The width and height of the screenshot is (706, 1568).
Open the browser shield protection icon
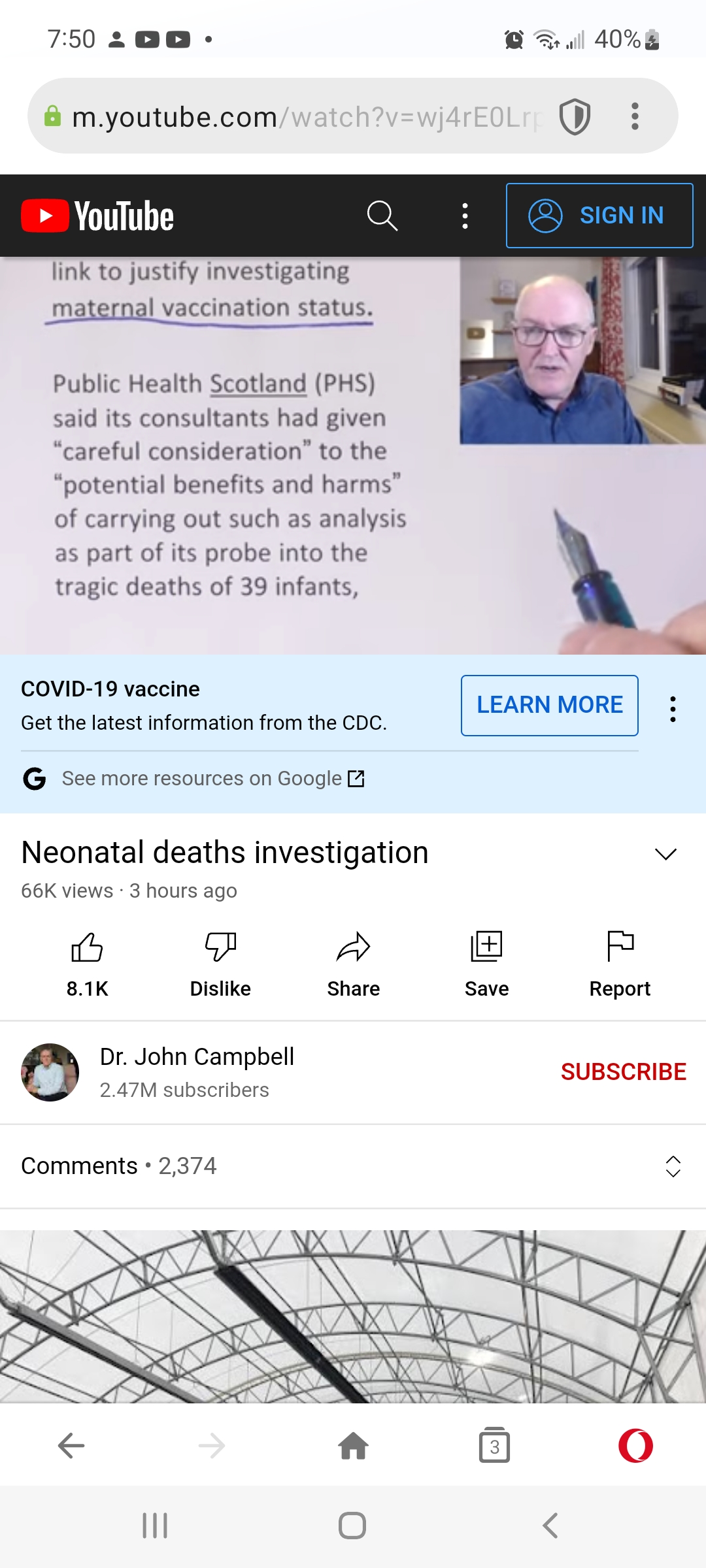(575, 117)
